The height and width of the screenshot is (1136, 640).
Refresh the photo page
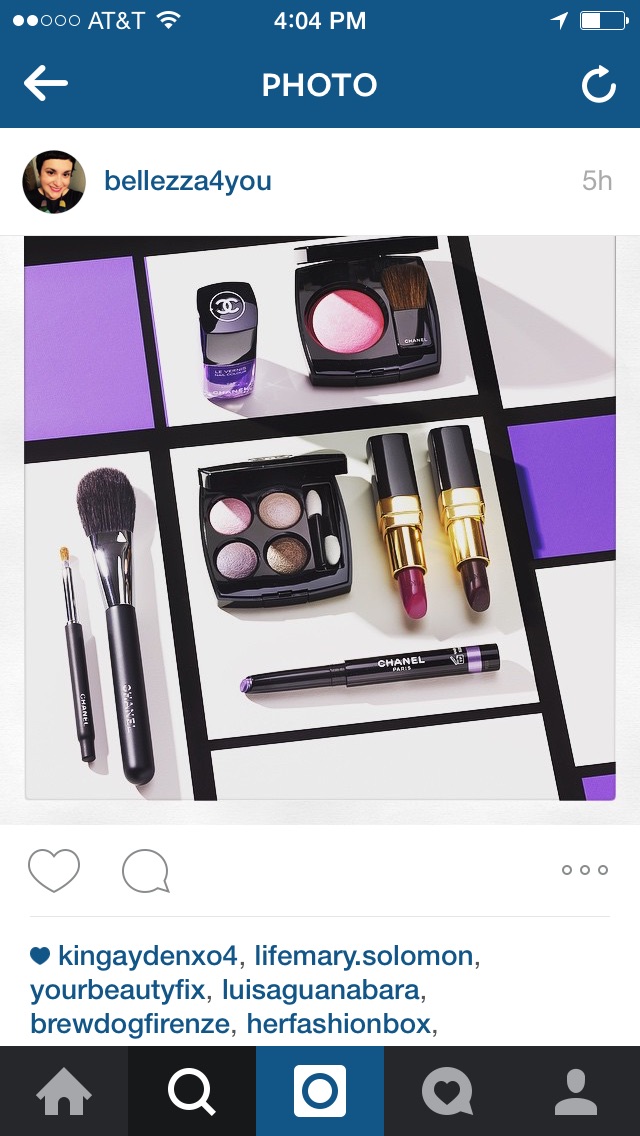[599, 85]
